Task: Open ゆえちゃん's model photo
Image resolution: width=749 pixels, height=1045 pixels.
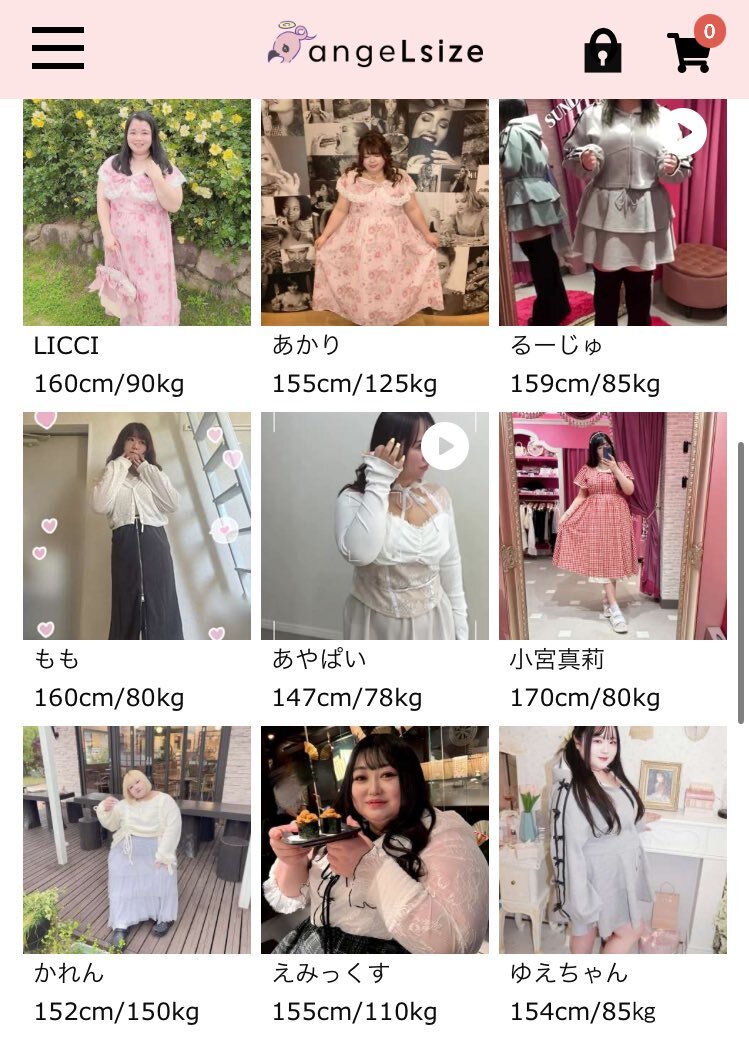Action: coord(613,840)
